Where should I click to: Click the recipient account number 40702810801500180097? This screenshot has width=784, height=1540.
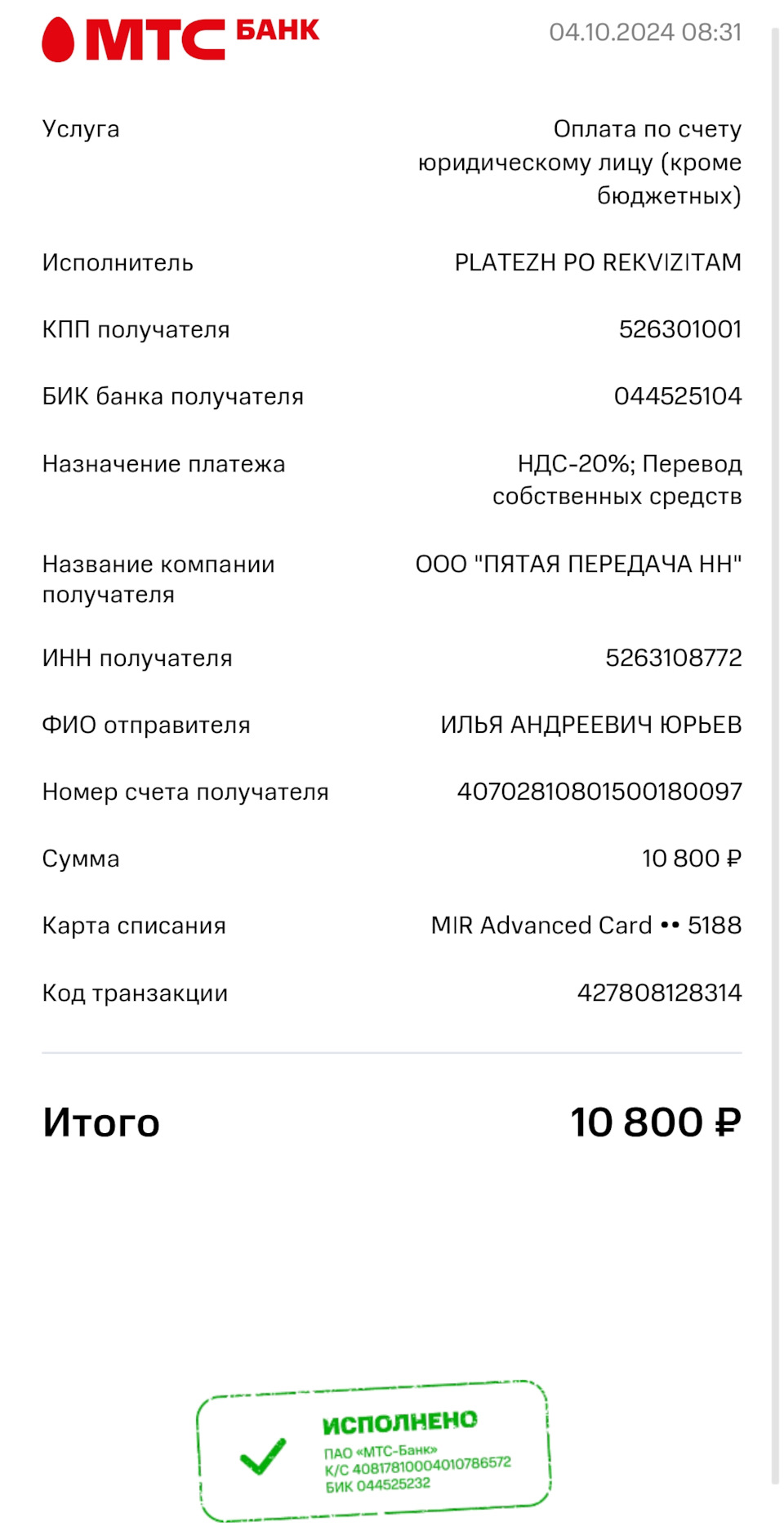[x=600, y=791]
